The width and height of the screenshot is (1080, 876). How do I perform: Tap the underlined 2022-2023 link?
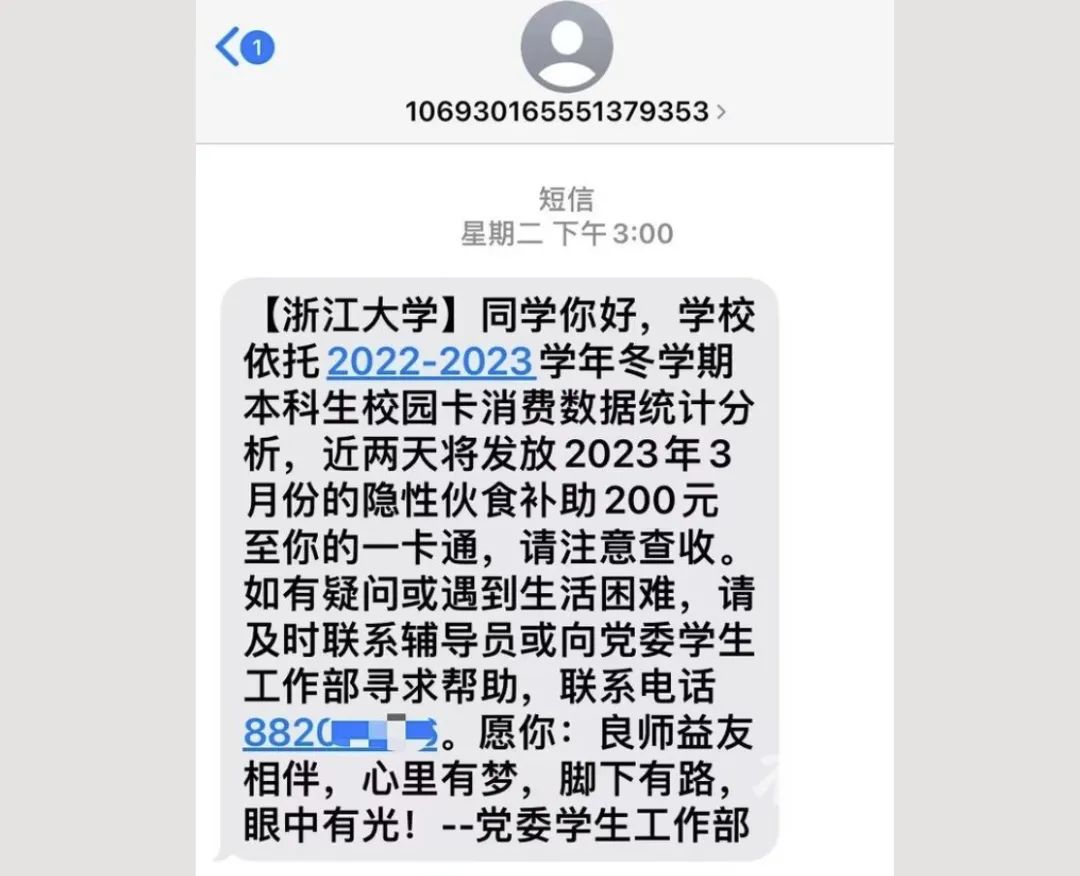431,362
